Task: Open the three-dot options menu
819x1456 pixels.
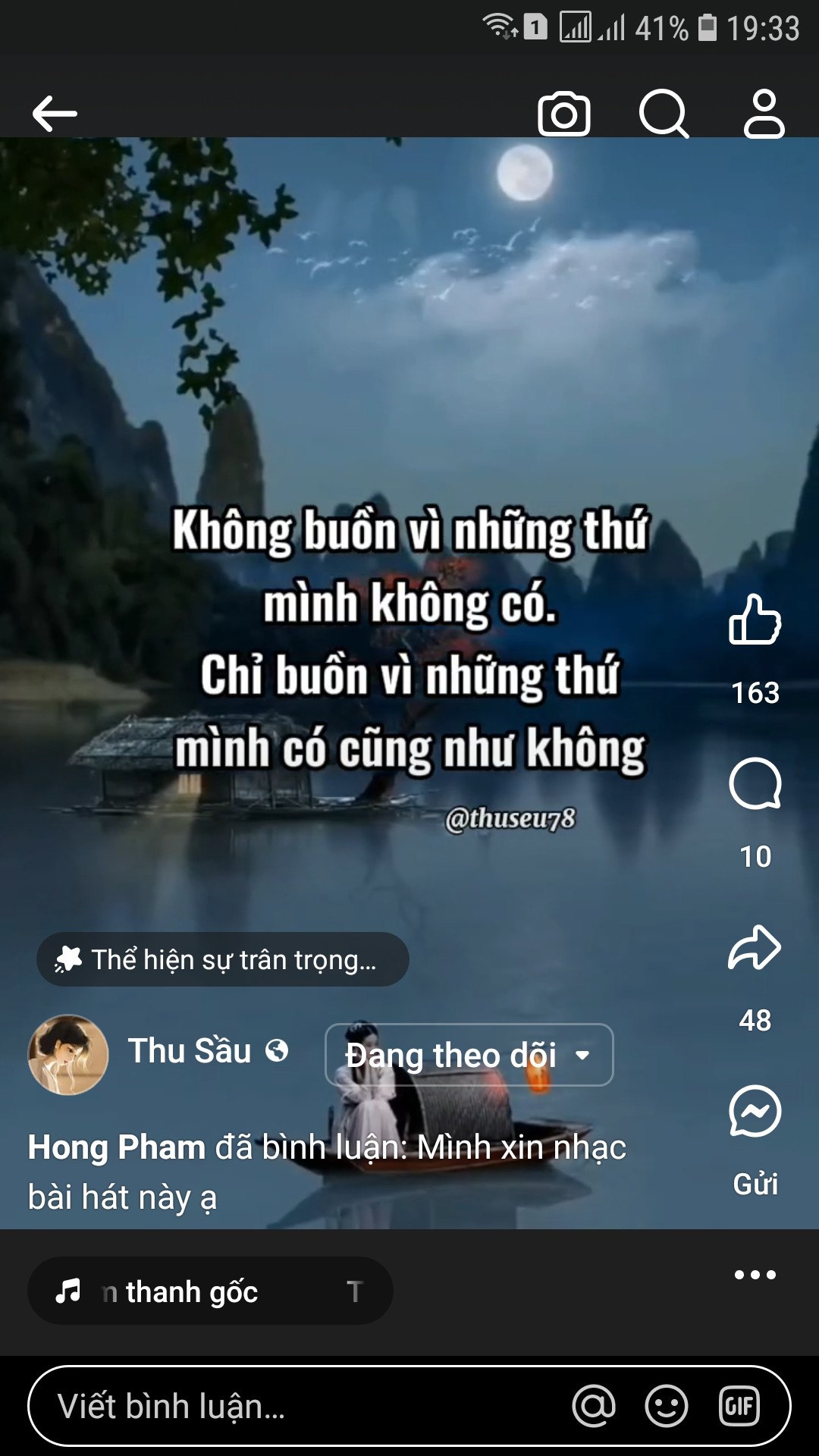Action: click(x=755, y=1275)
